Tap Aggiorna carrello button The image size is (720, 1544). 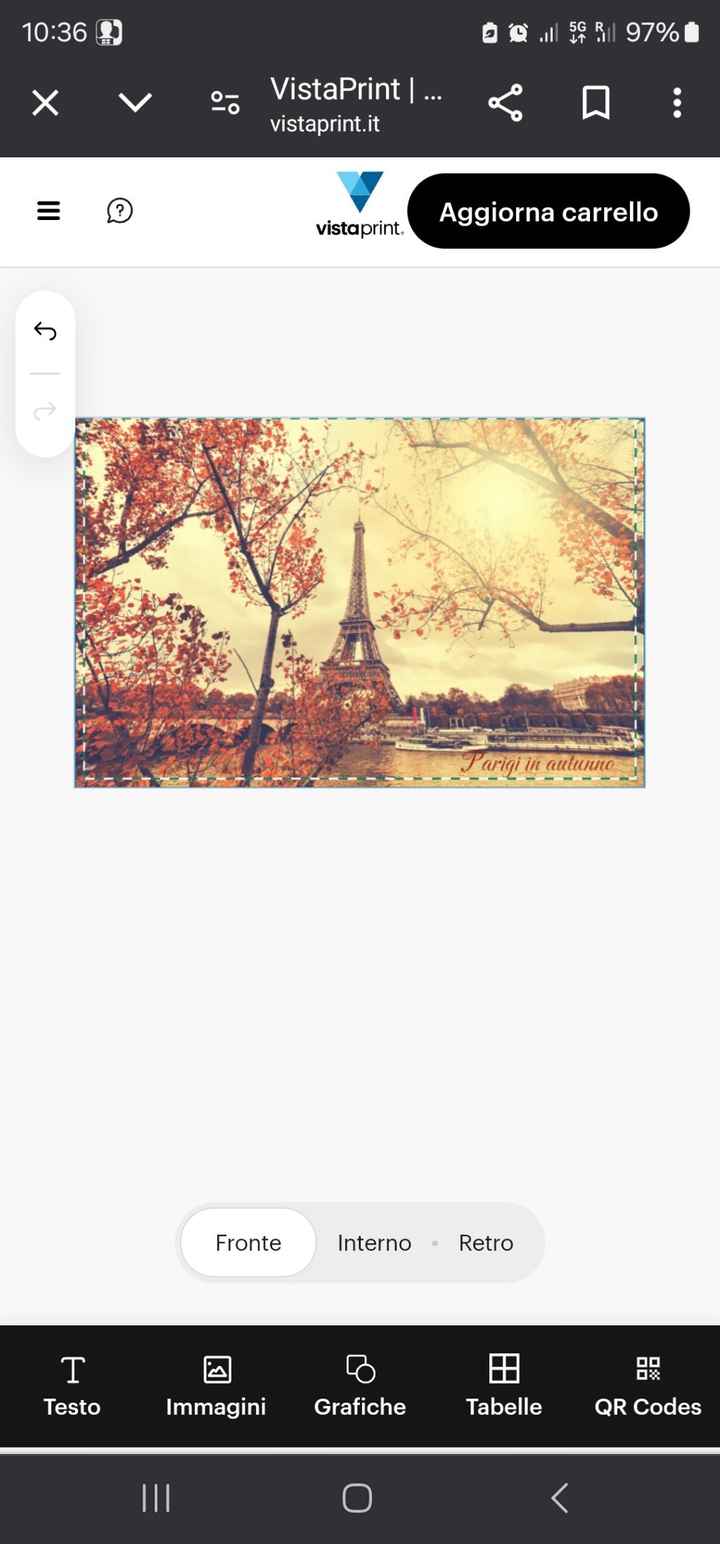[548, 211]
